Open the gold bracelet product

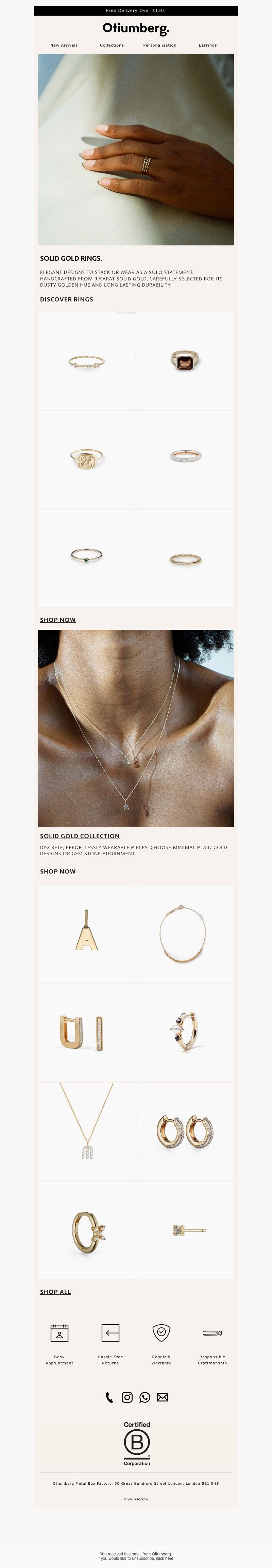click(184, 933)
